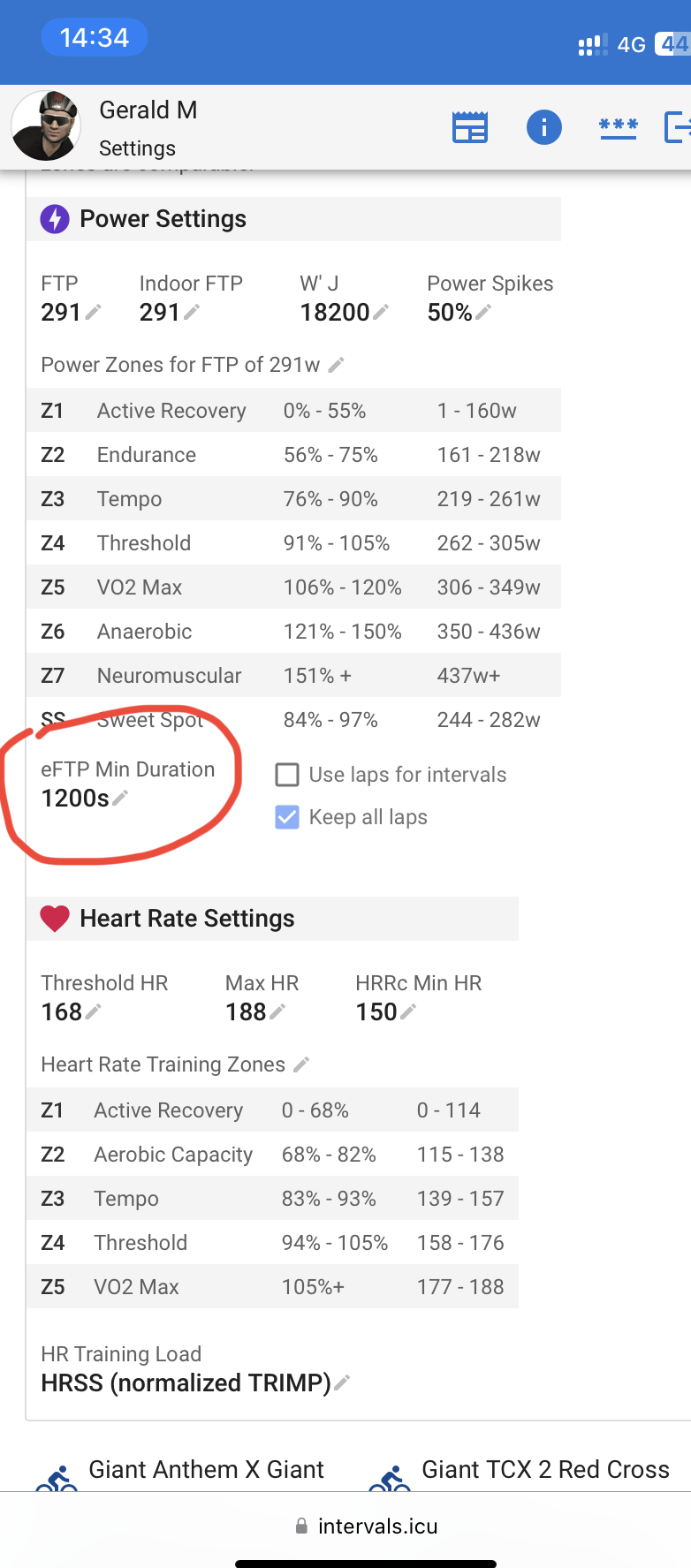Open the info icon in the header
The image size is (691, 1568).
[544, 128]
